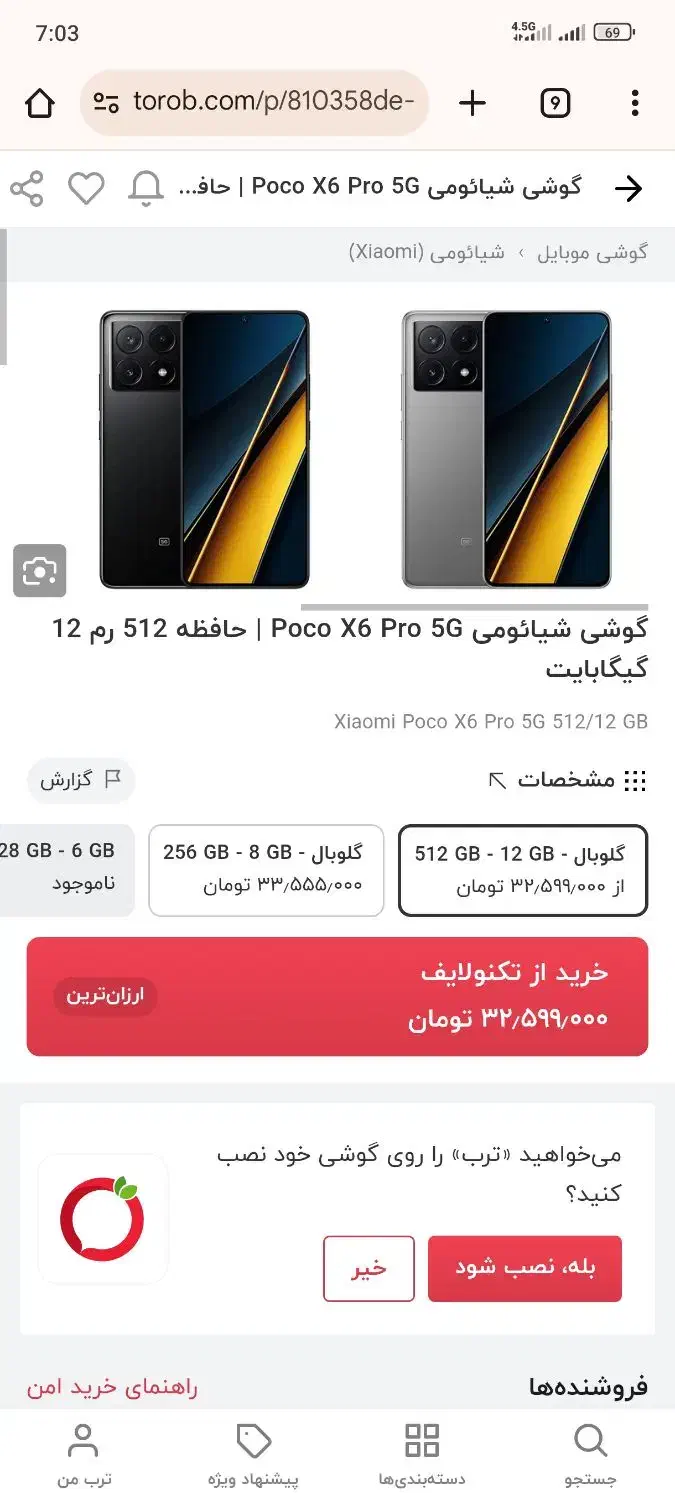675x1500 pixels.
Task: Share this Poco X6 Pro product
Action: [27, 188]
